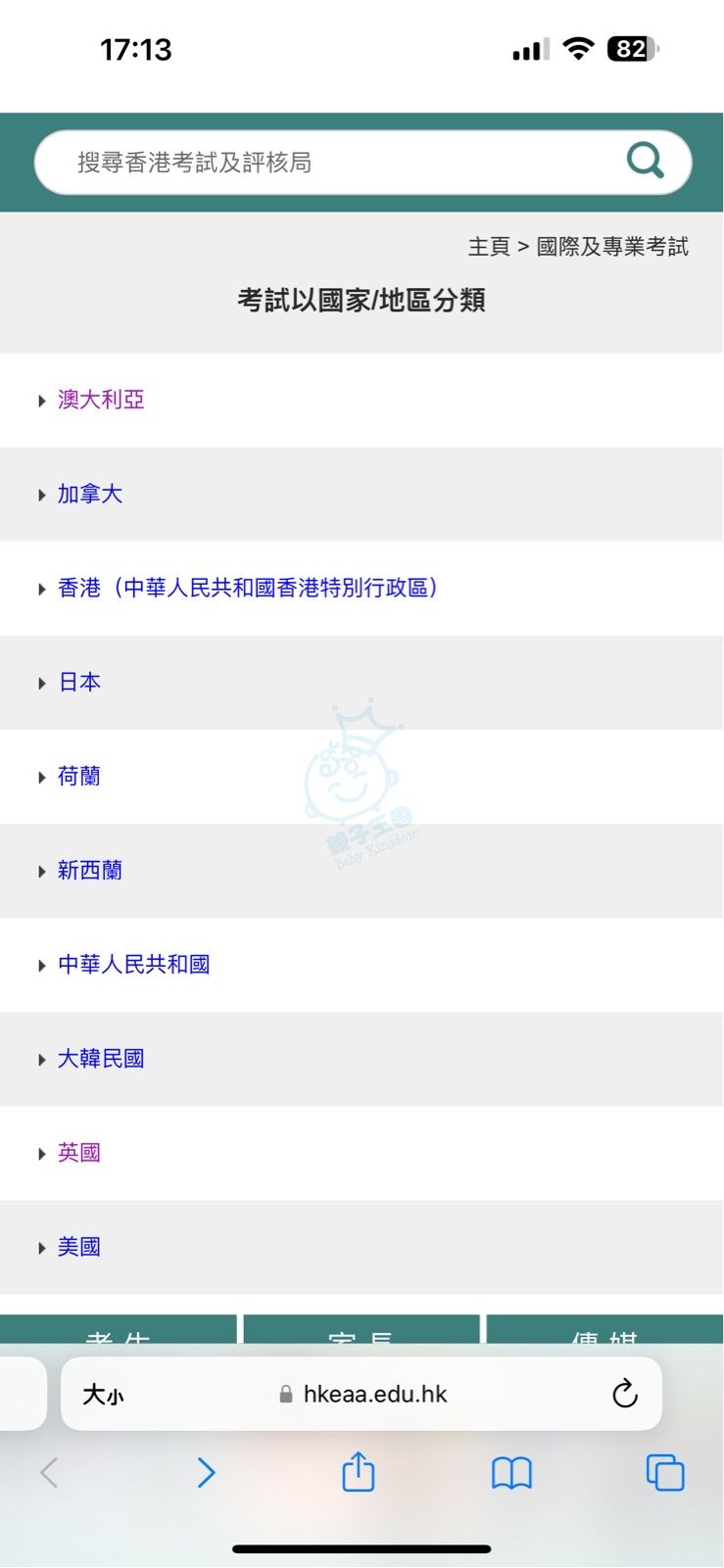Image resolution: width=724 pixels, height=1568 pixels.
Task: Open 香港（中華人民共和國香港特別行政區）
Action: (247, 588)
